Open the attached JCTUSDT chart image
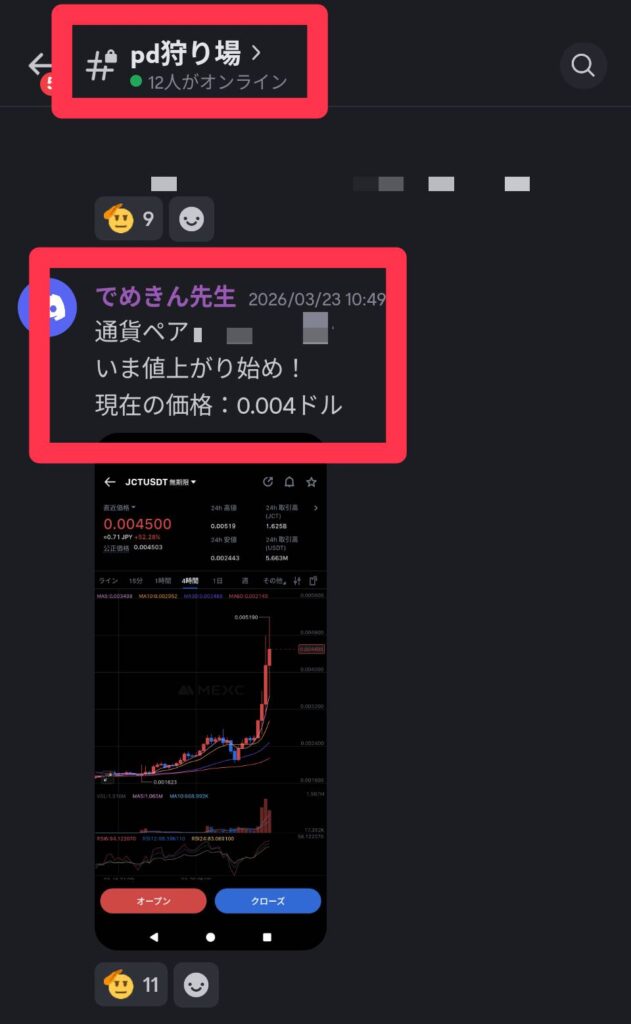 tap(210, 690)
